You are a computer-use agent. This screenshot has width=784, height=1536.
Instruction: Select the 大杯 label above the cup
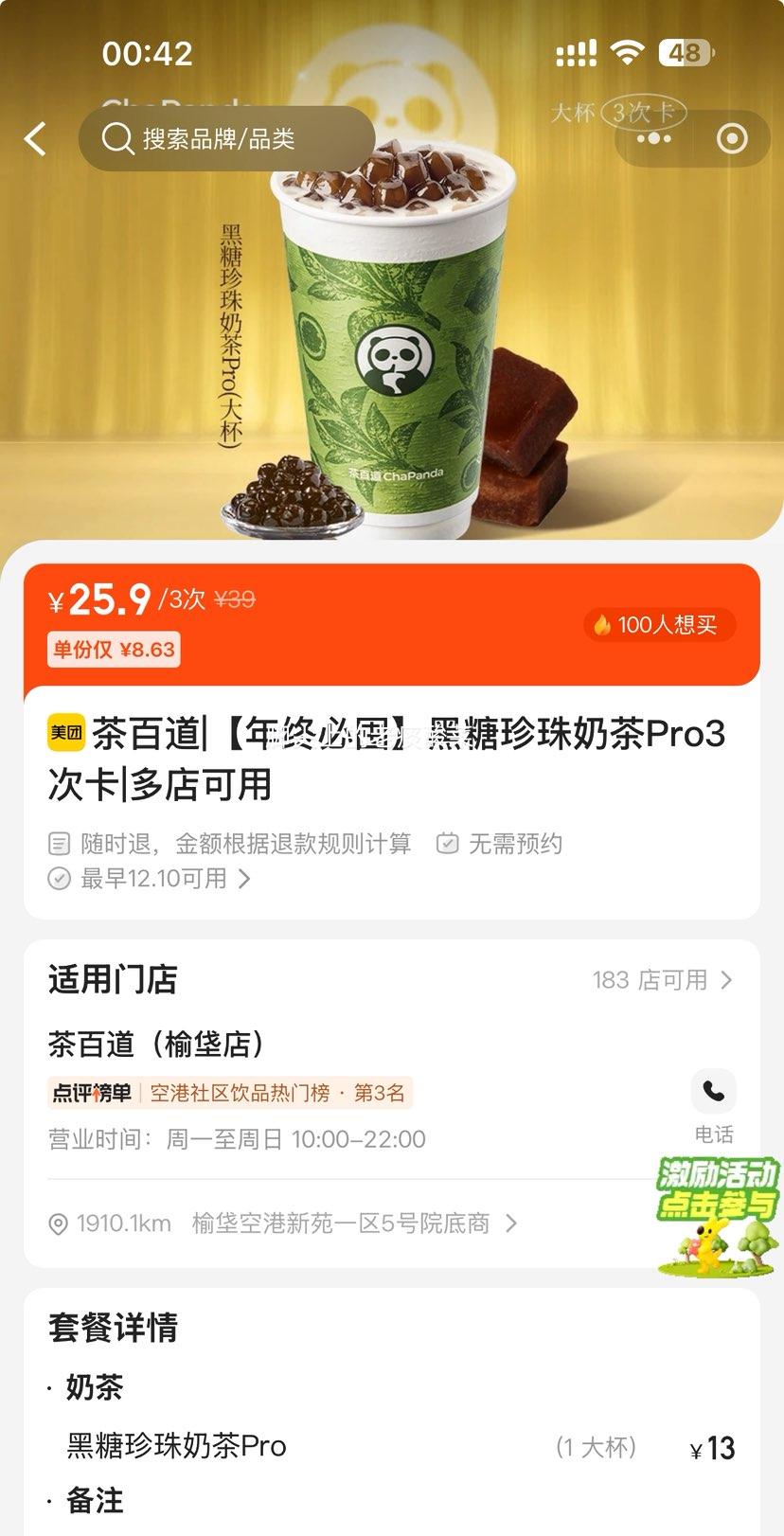pos(573,112)
